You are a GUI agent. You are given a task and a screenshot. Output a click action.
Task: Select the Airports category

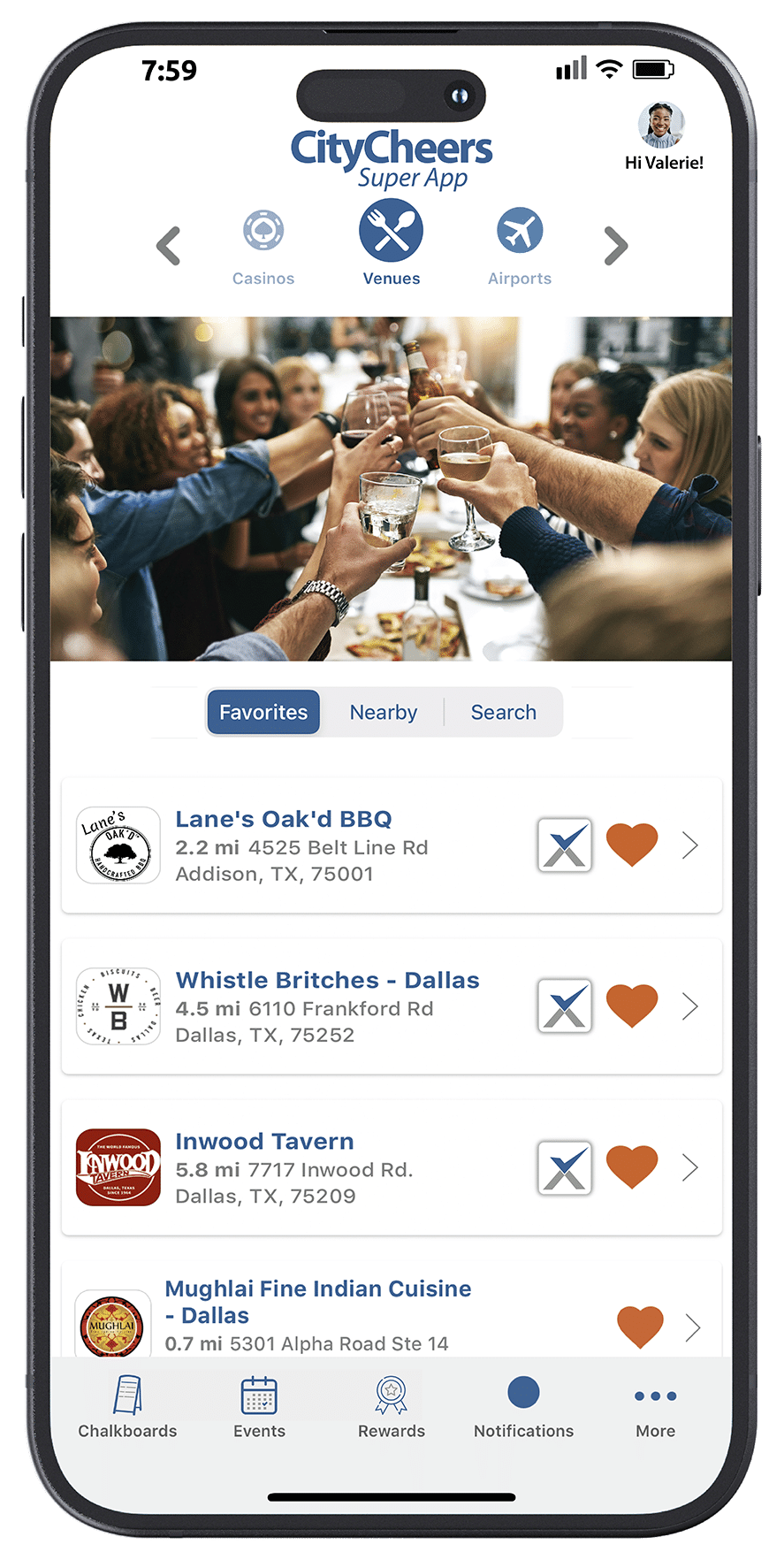520,248
